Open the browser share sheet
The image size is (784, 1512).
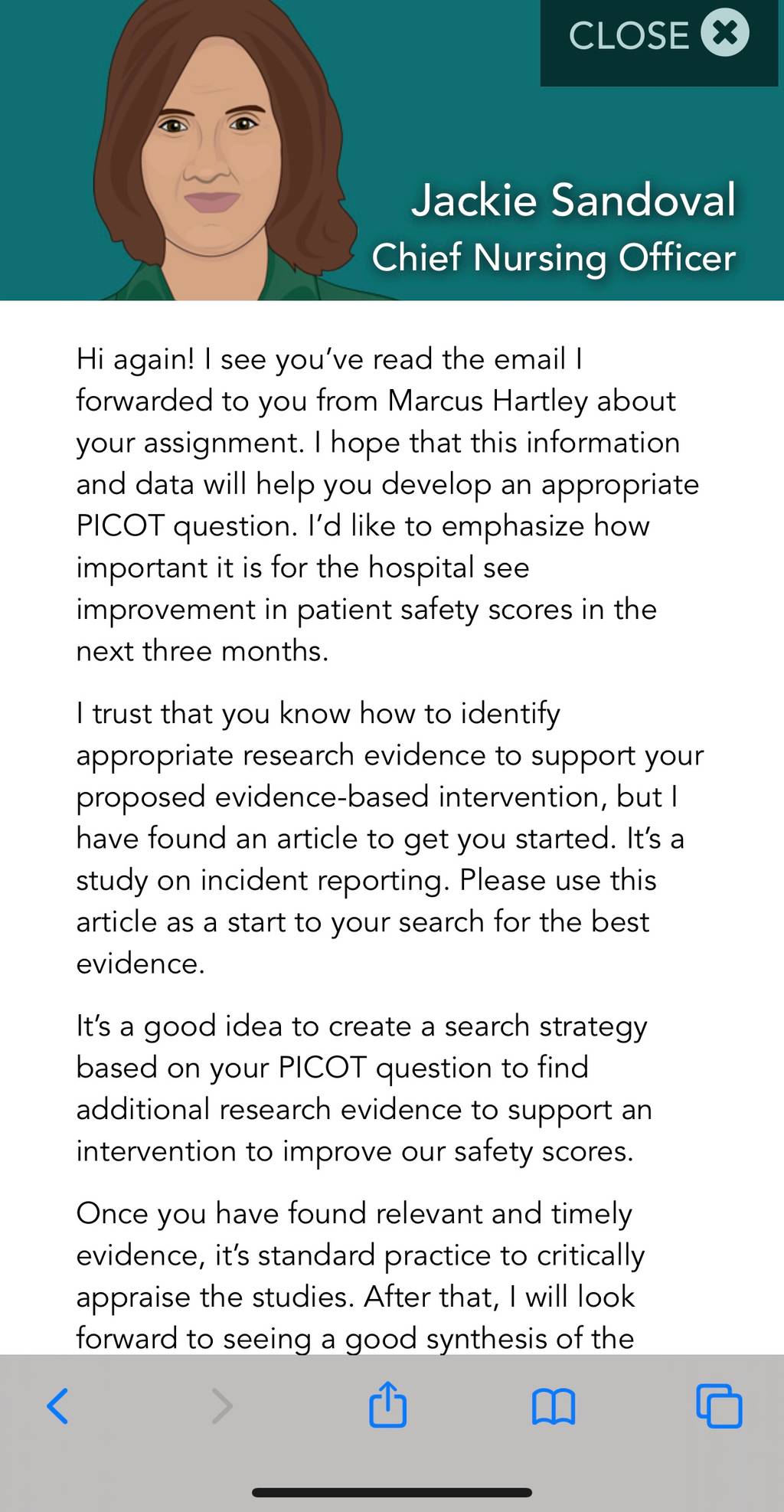(388, 1404)
